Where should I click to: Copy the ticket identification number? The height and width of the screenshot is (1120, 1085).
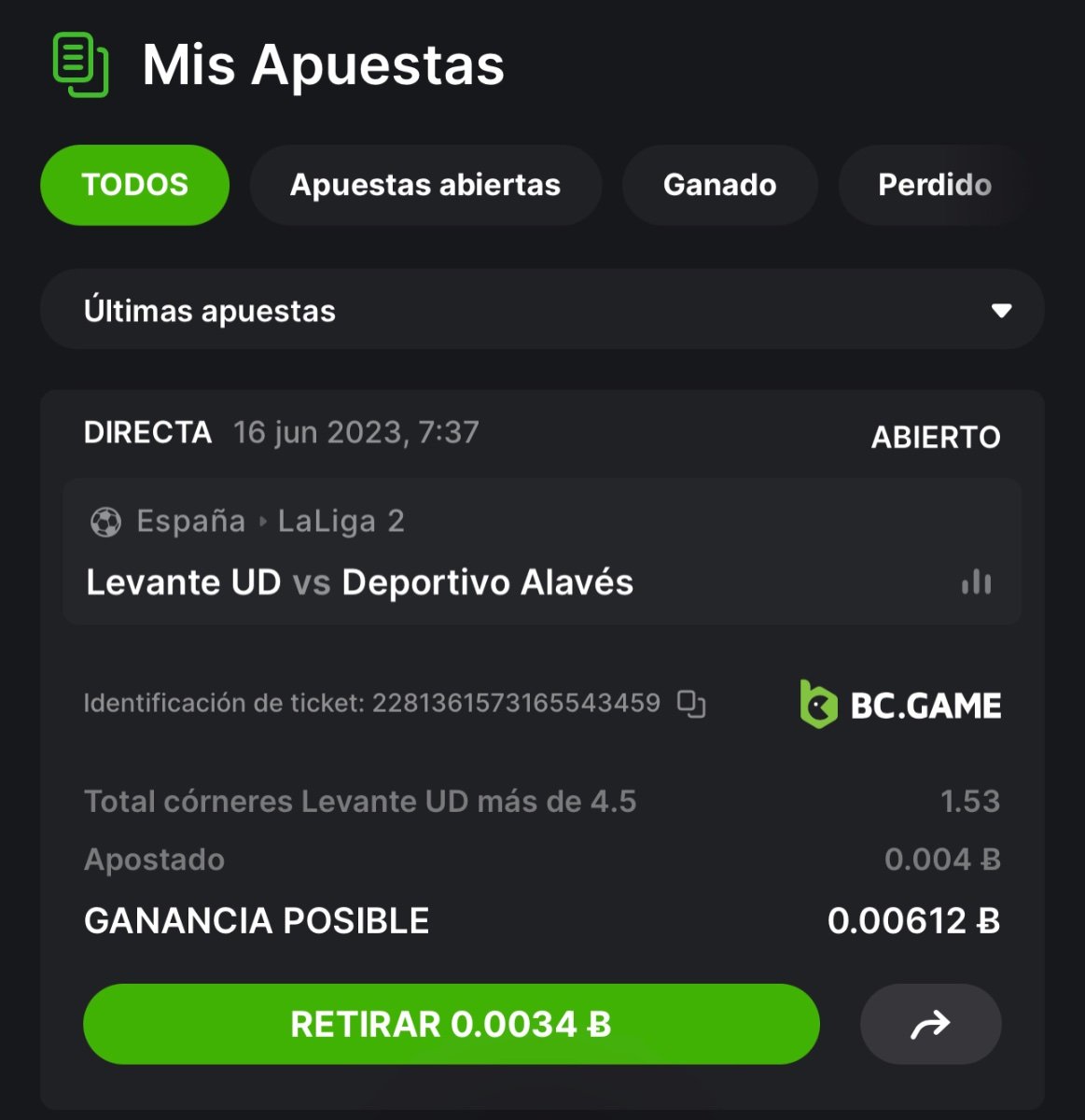coord(691,704)
